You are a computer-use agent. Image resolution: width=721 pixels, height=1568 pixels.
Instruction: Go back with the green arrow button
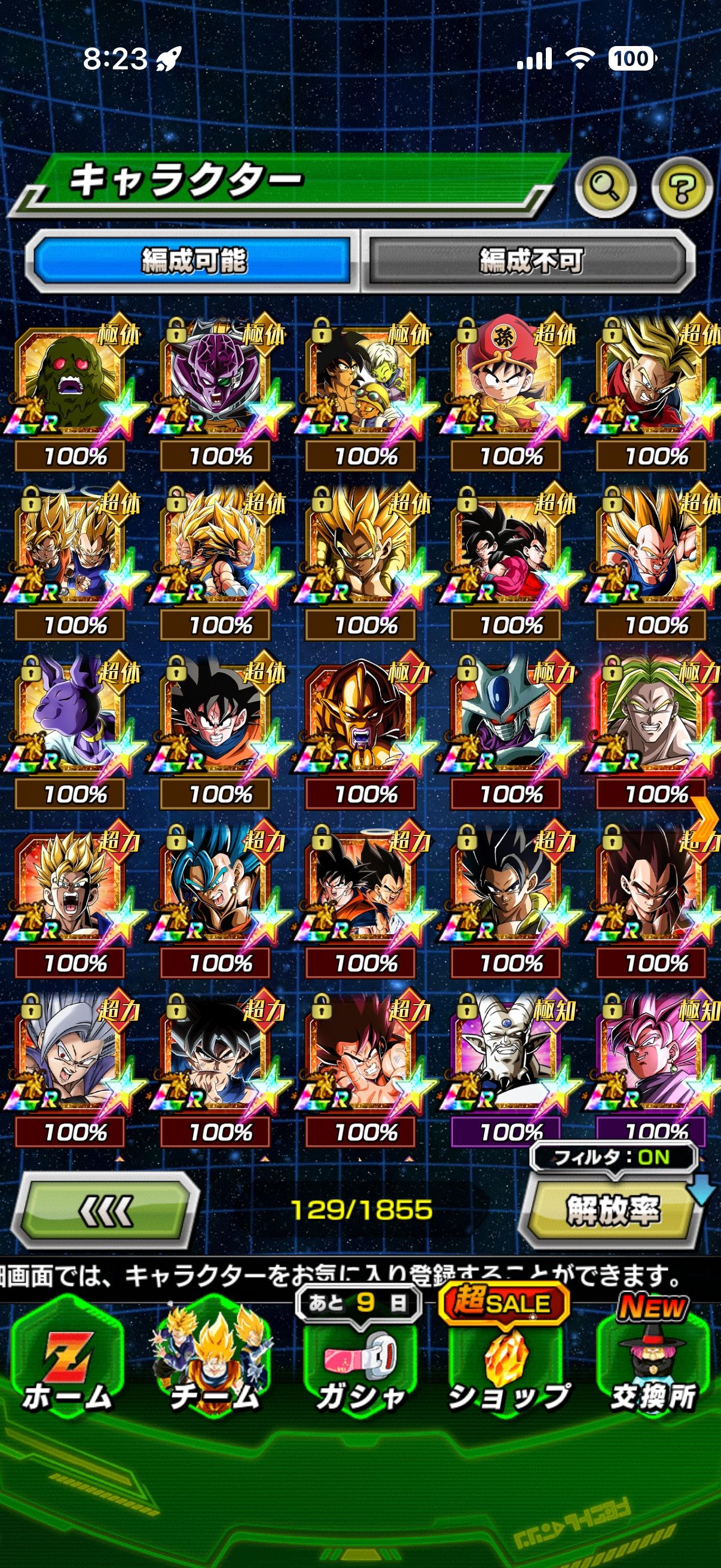point(105,1210)
